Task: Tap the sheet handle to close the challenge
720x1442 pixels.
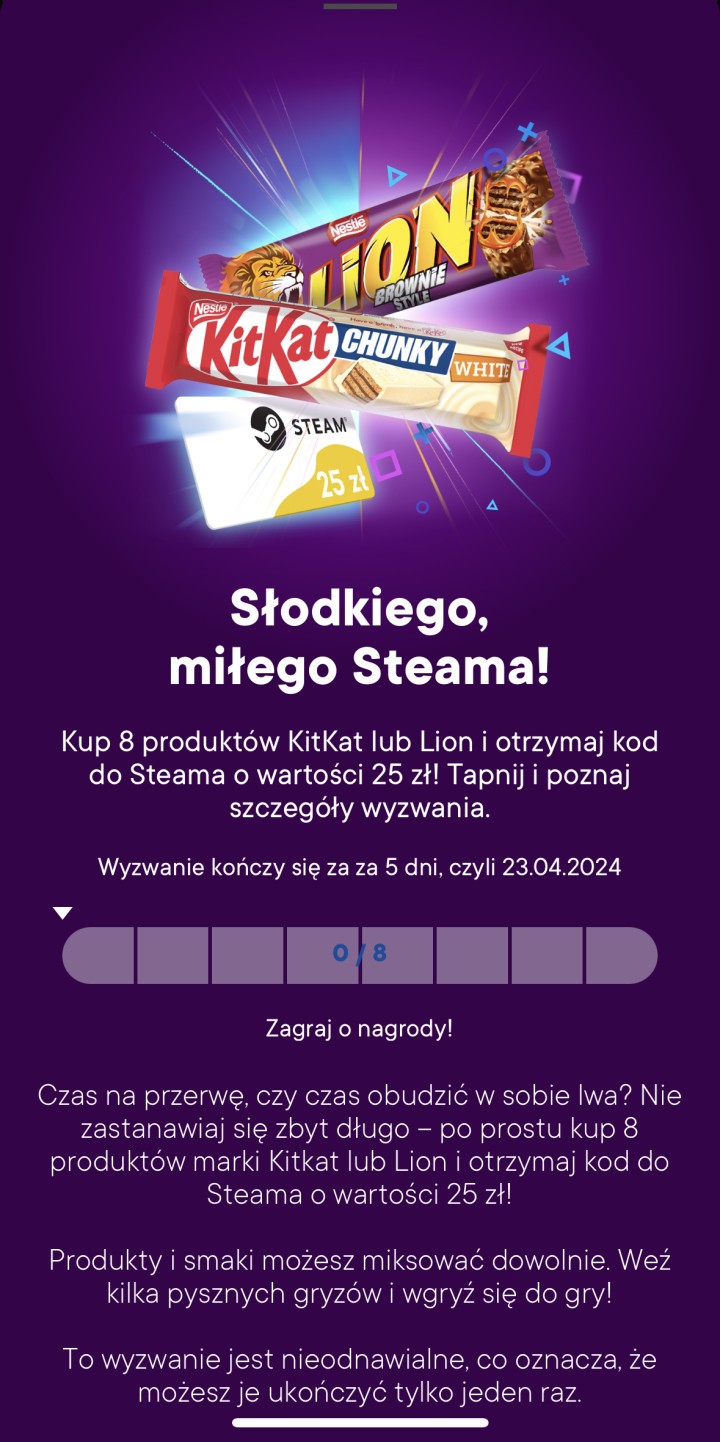Action: click(360, 6)
